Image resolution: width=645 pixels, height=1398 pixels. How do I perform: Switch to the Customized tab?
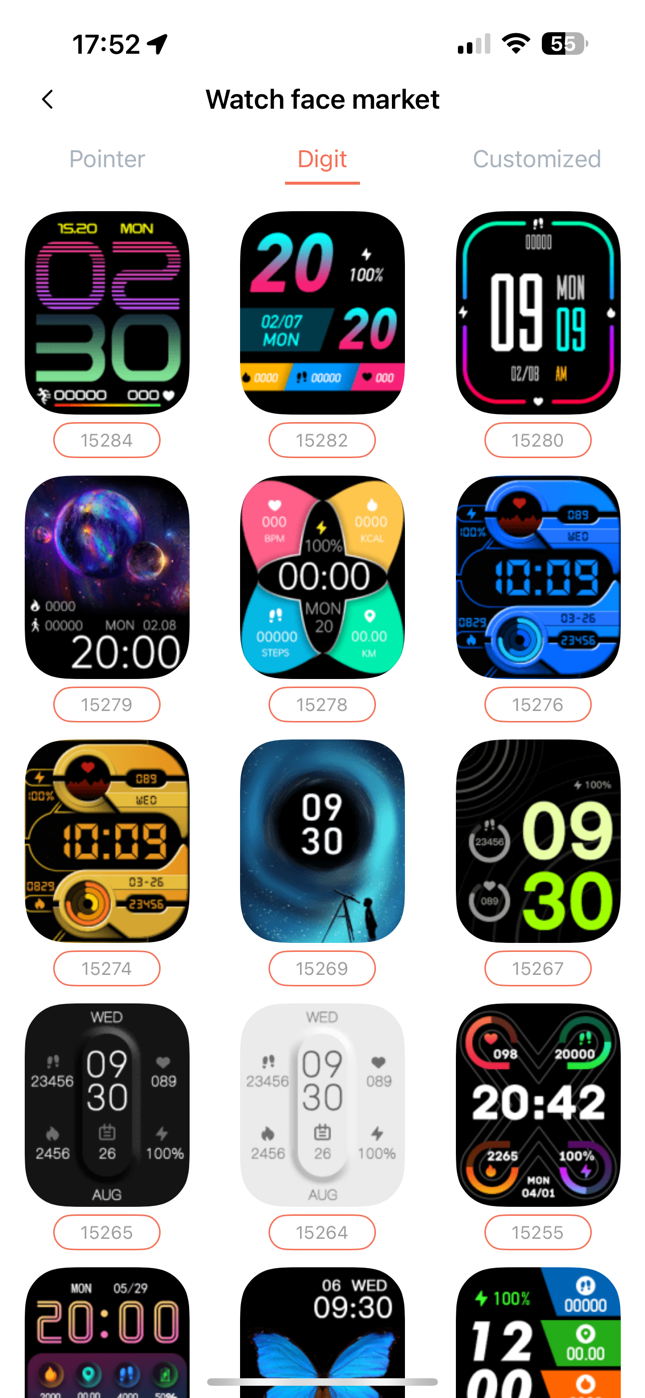(536, 159)
